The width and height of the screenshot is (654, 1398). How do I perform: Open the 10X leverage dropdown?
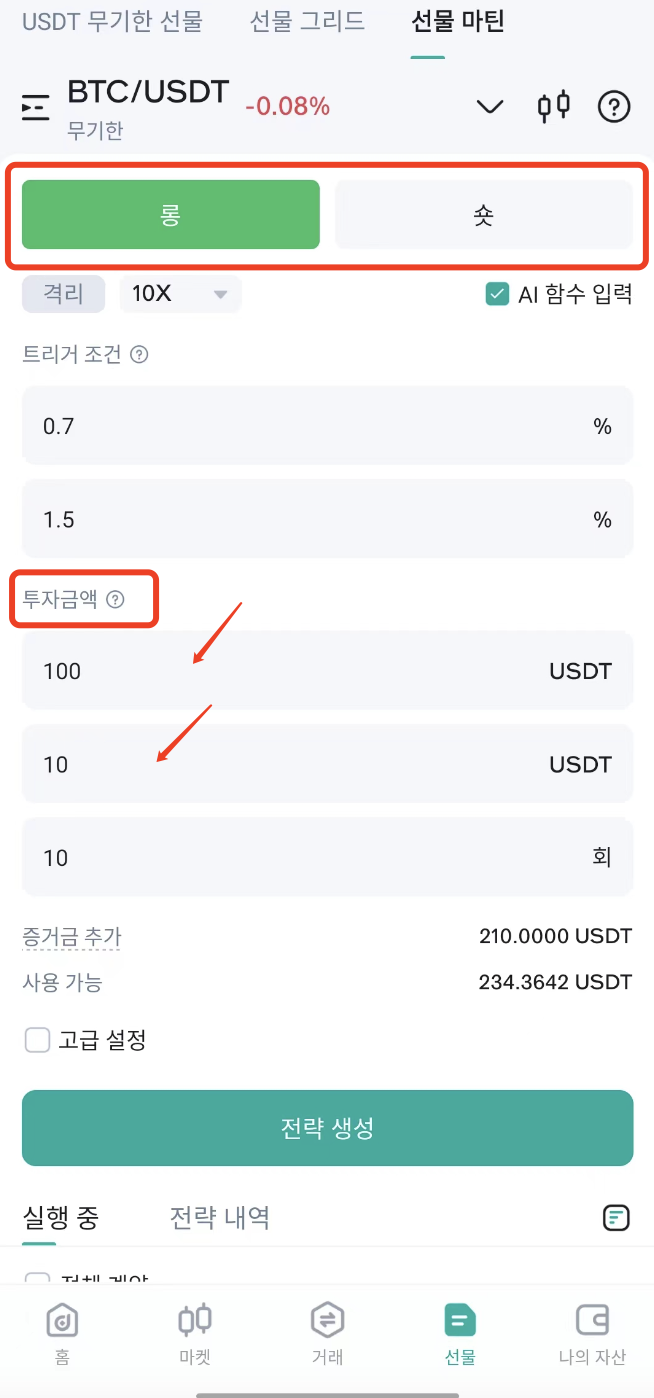(x=180, y=294)
